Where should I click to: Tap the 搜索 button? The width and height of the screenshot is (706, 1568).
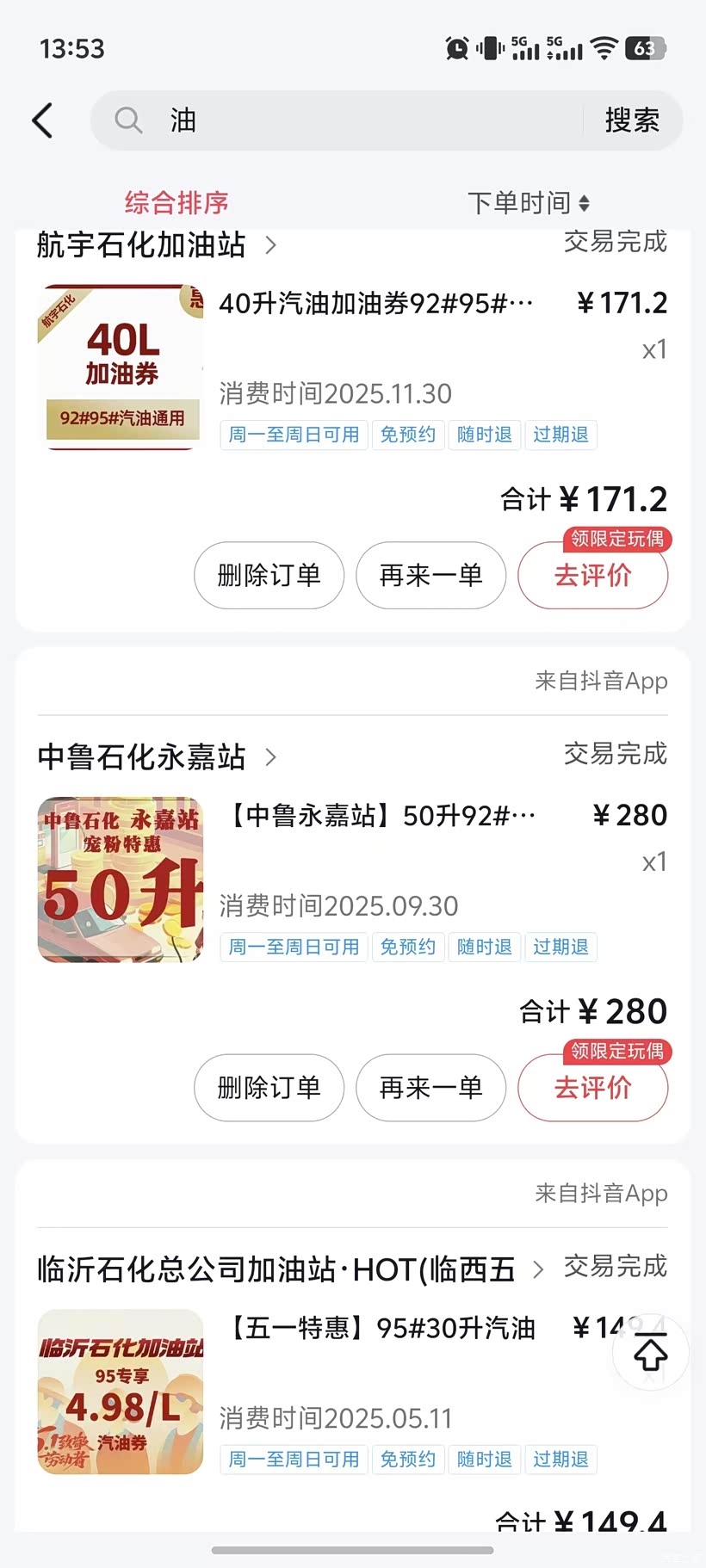coord(632,120)
